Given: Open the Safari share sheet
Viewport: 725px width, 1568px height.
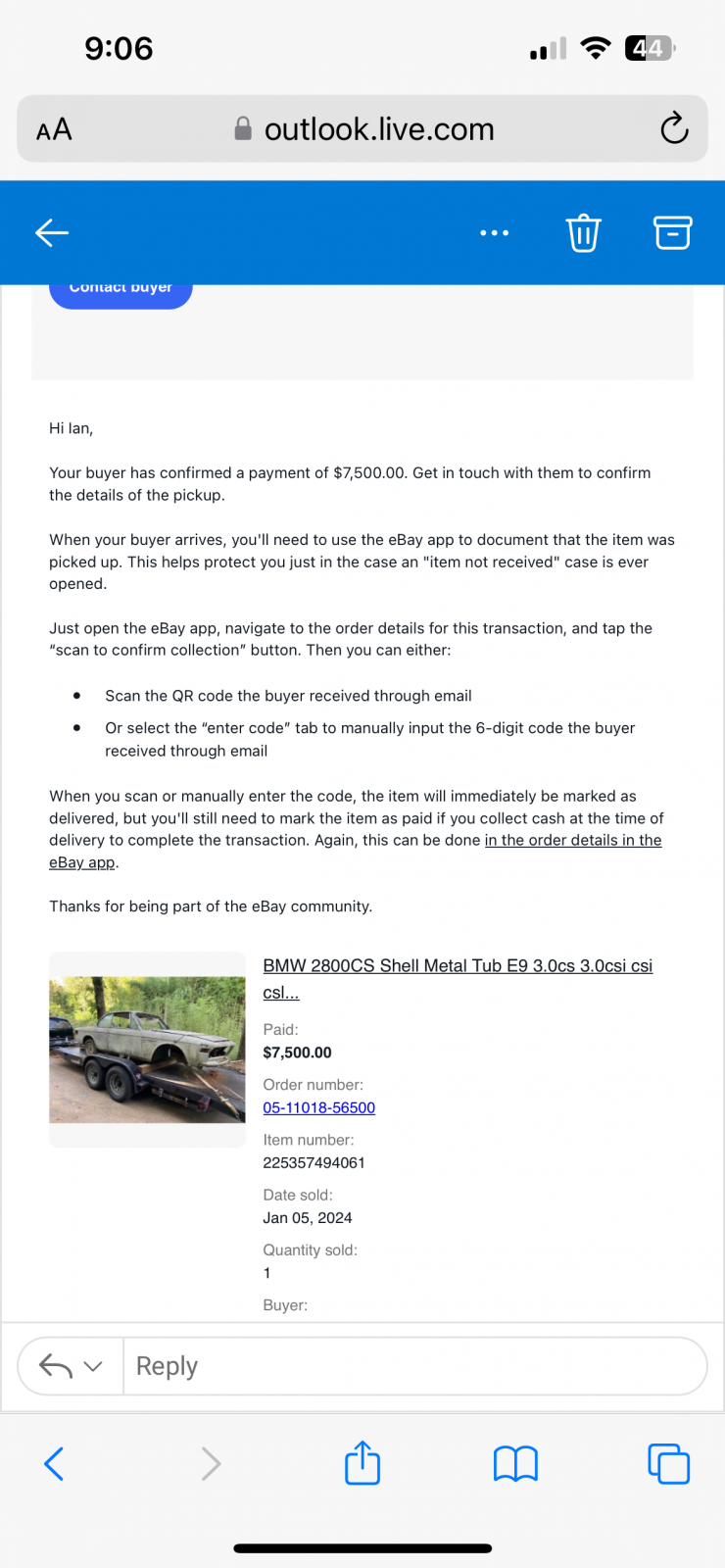Looking at the screenshot, I should [x=362, y=1462].
